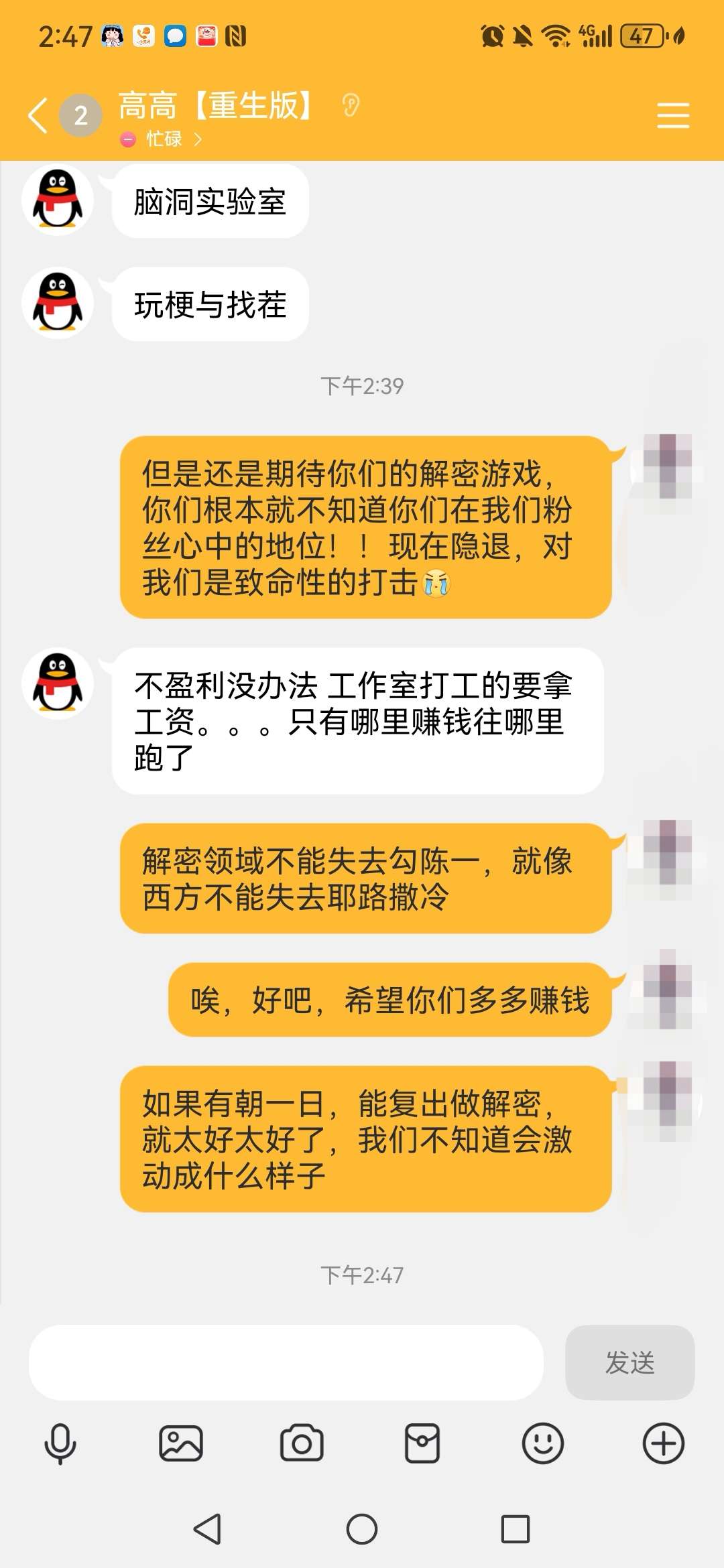724x1568 pixels.
Task: Open the chat settings hamburger menu
Action: click(x=672, y=115)
